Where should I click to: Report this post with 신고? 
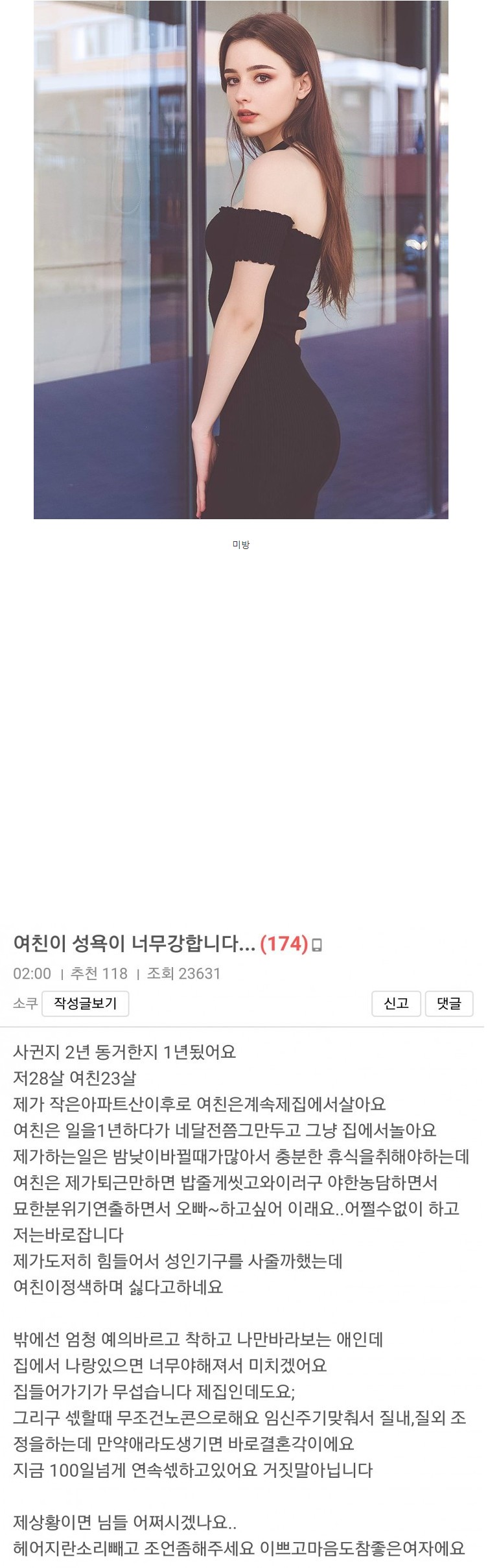click(x=396, y=1003)
